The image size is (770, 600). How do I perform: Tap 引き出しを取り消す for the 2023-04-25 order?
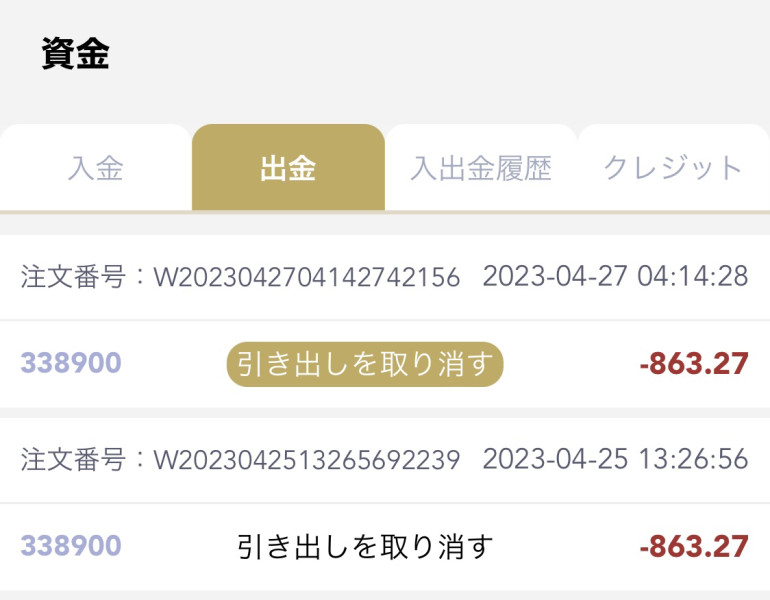[365, 546]
